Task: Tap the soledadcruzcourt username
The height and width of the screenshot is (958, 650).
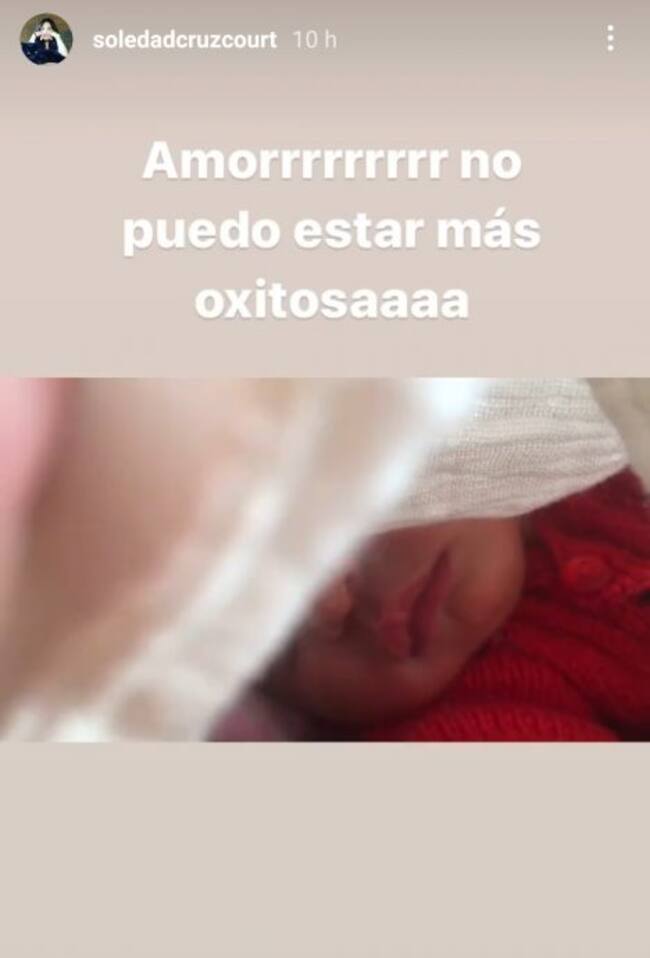Action: tap(184, 40)
